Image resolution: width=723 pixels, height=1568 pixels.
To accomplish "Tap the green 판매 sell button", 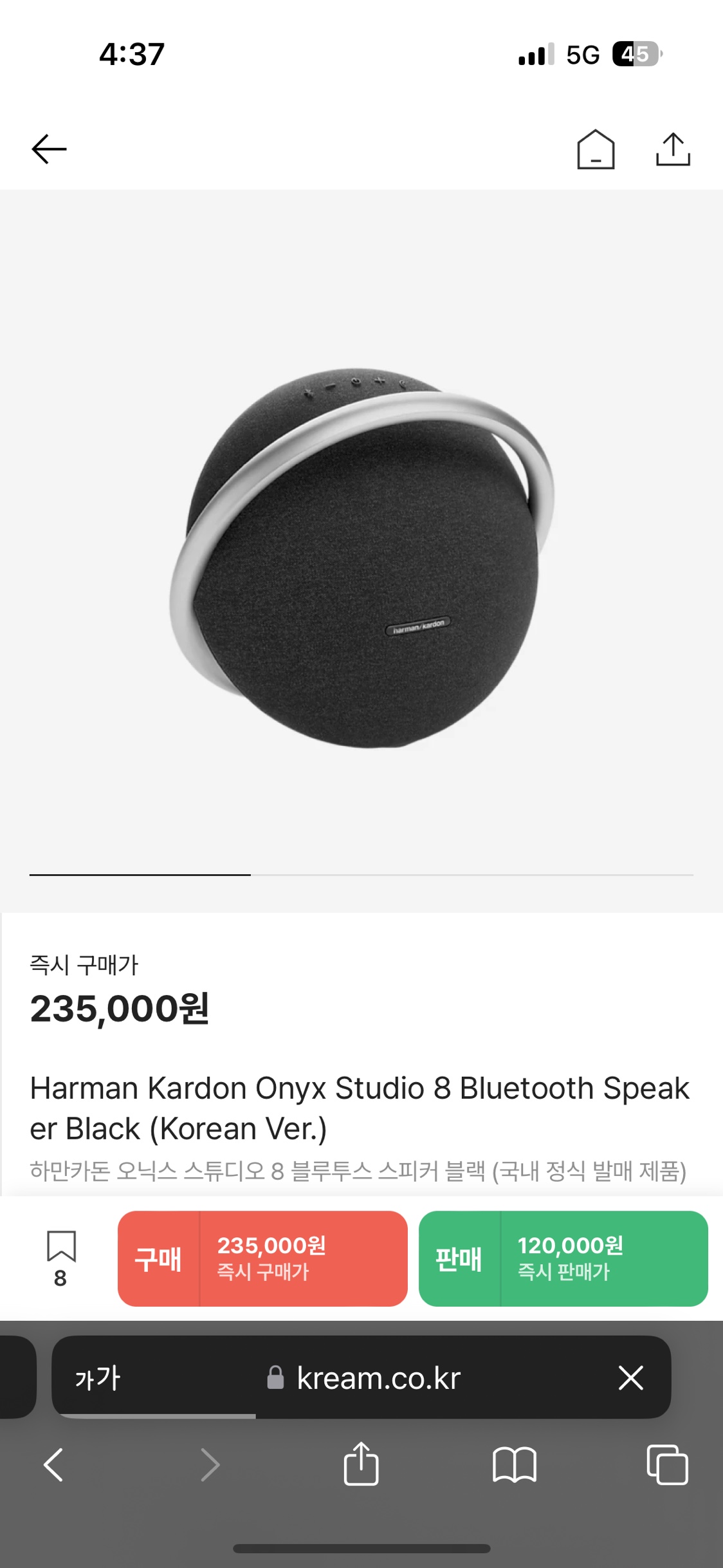I will coord(563,1258).
